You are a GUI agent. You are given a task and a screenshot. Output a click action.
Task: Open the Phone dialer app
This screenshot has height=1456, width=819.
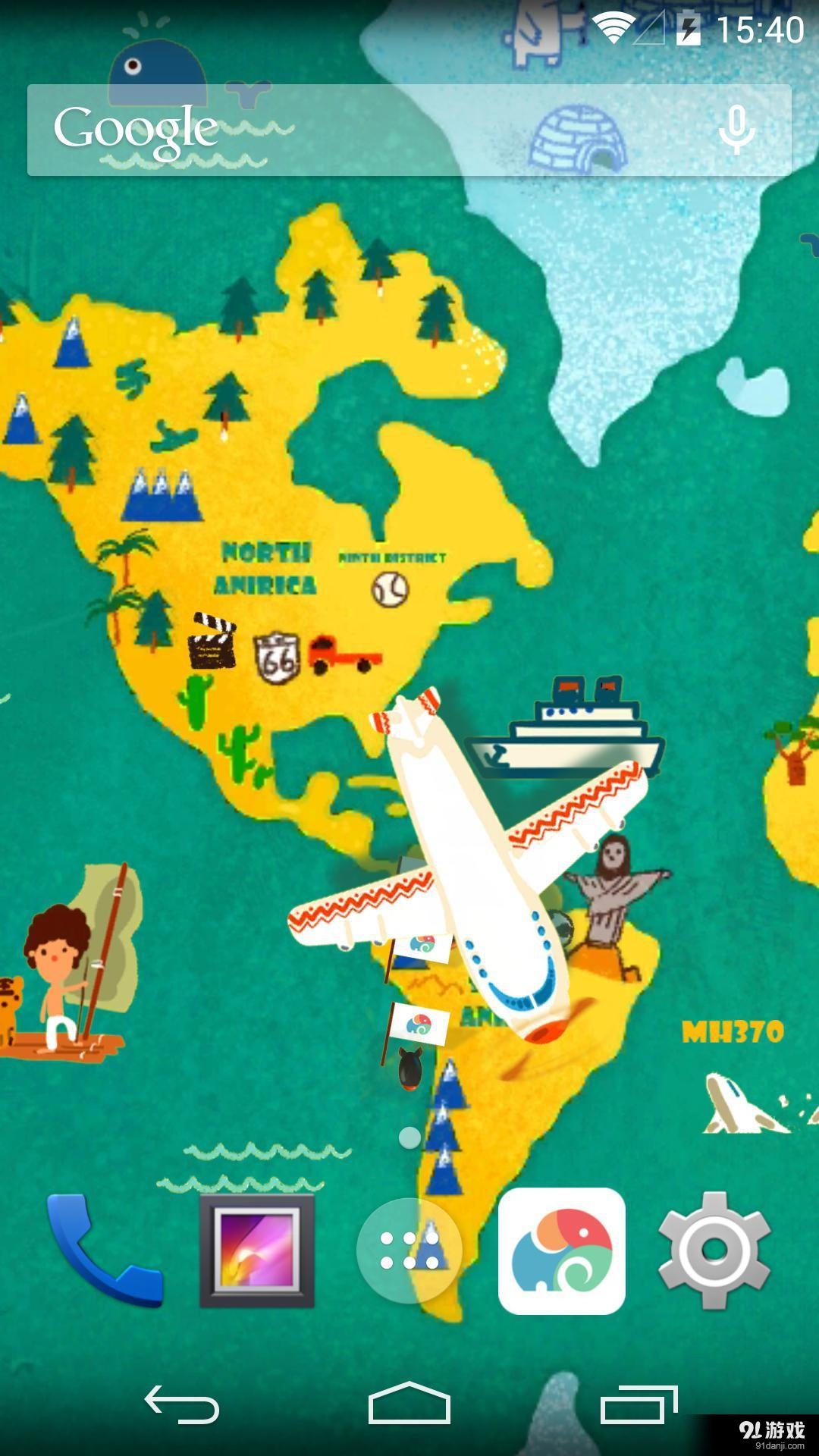point(104,1250)
